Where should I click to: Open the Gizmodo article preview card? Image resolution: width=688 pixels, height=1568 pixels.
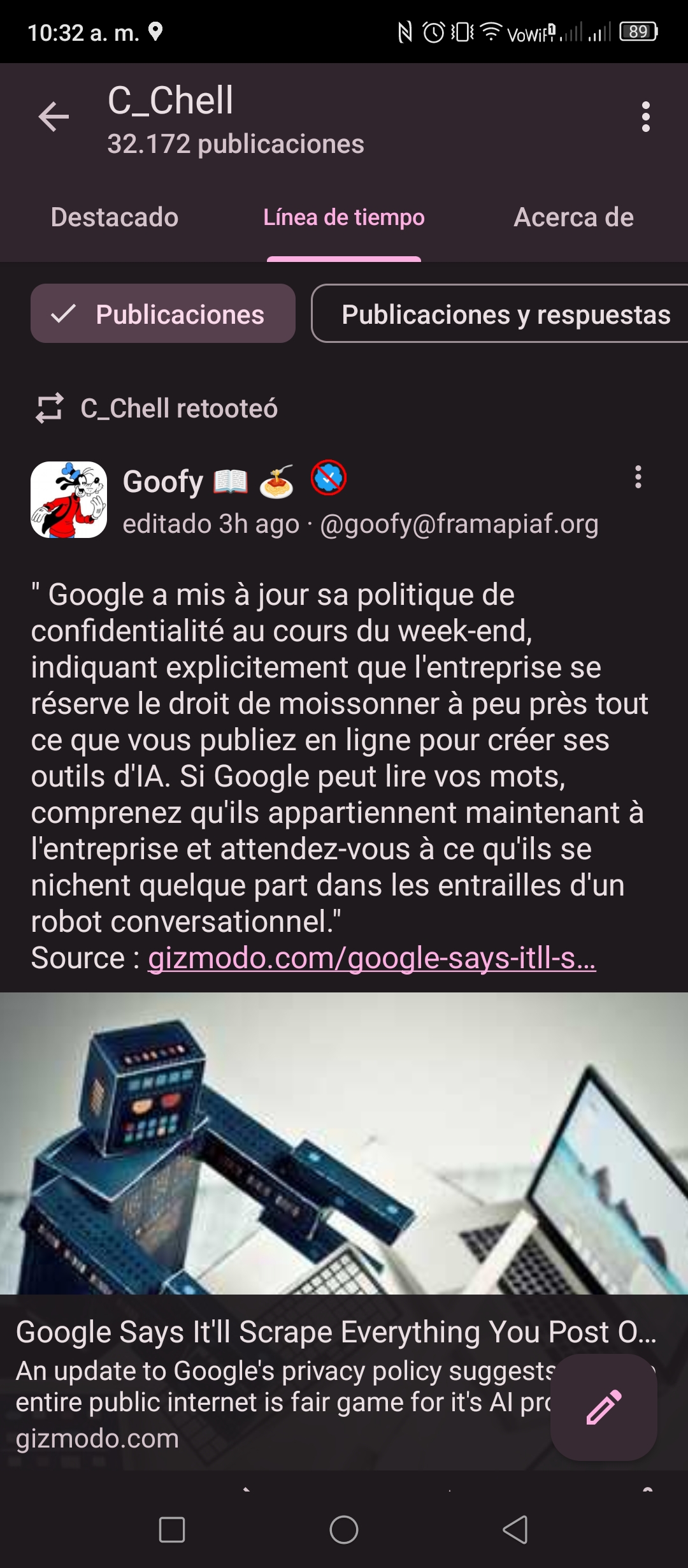point(344,1231)
